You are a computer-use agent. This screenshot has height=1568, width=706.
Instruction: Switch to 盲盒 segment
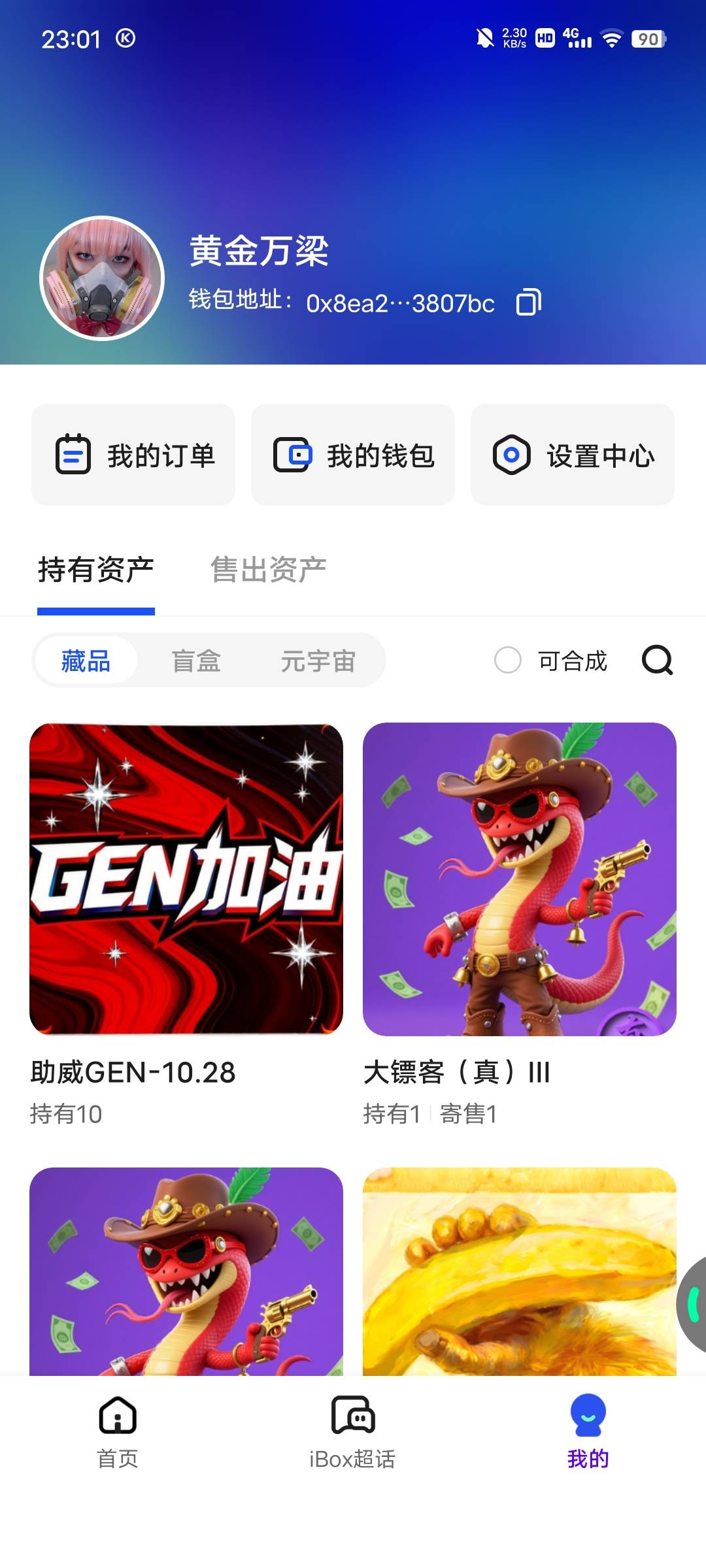196,661
